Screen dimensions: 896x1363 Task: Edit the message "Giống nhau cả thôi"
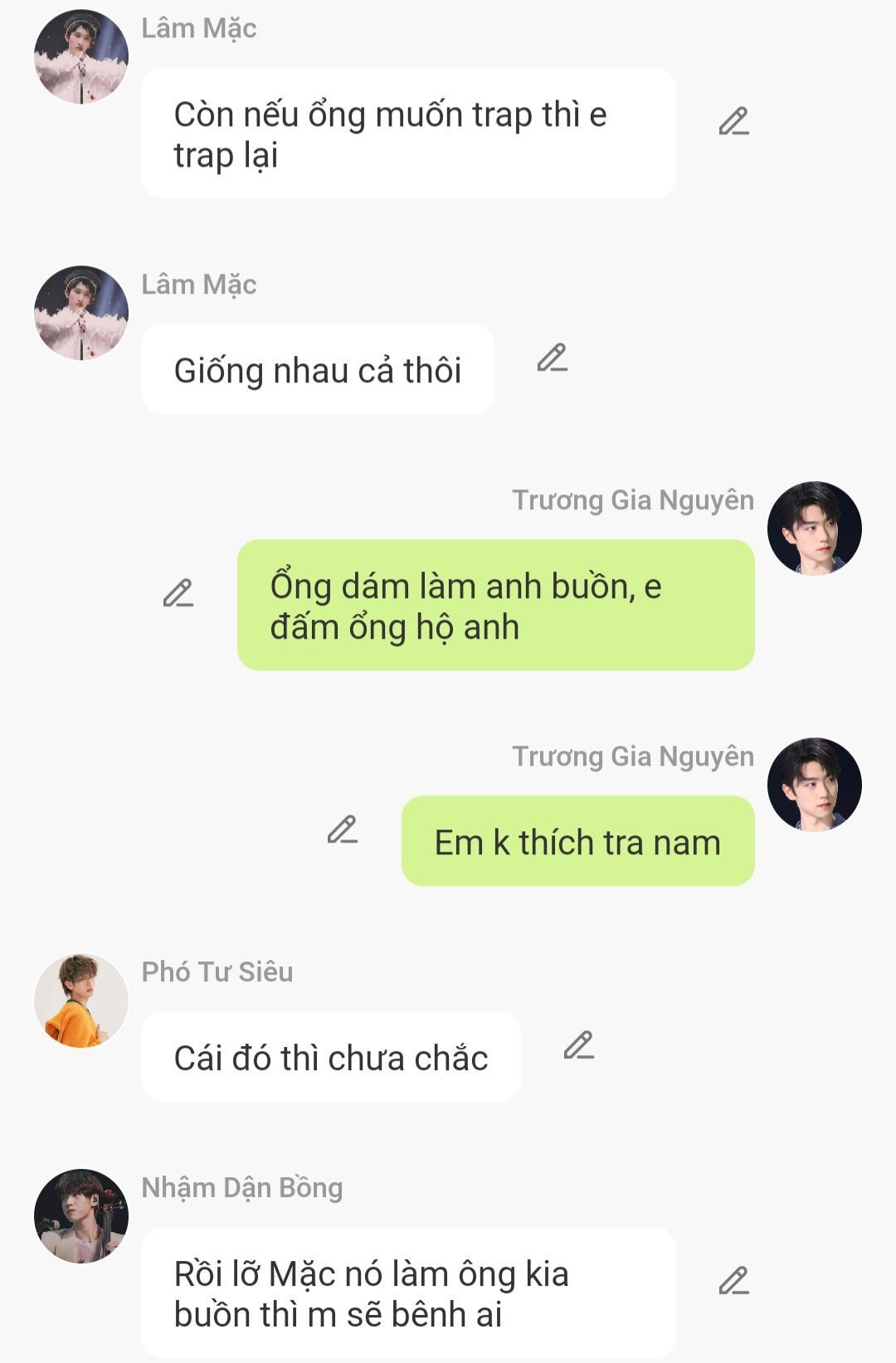tap(553, 358)
